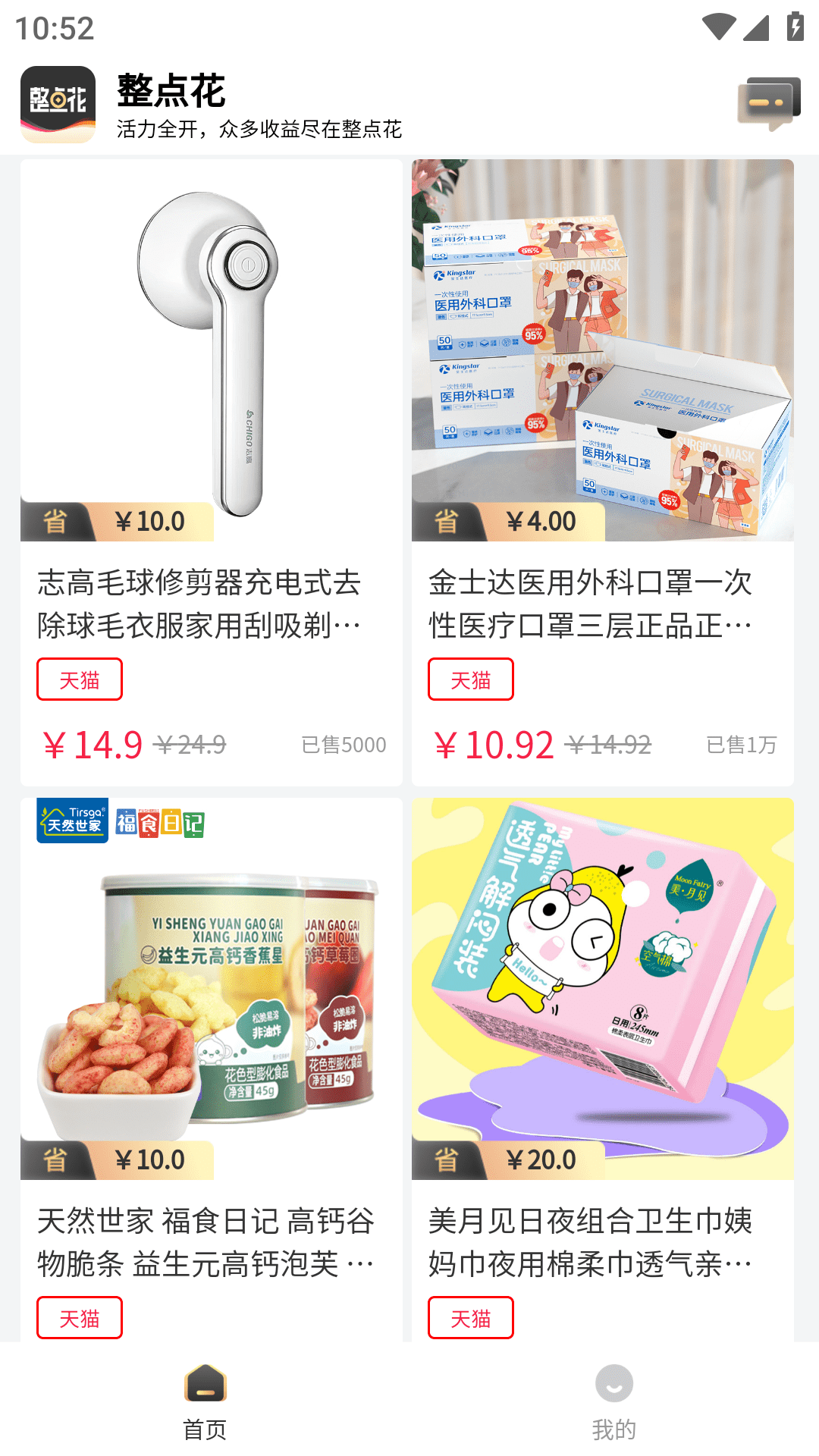The height and width of the screenshot is (1456, 819).
Task: Open the 志高毛球修剪器 product card
Action: click(211, 470)
